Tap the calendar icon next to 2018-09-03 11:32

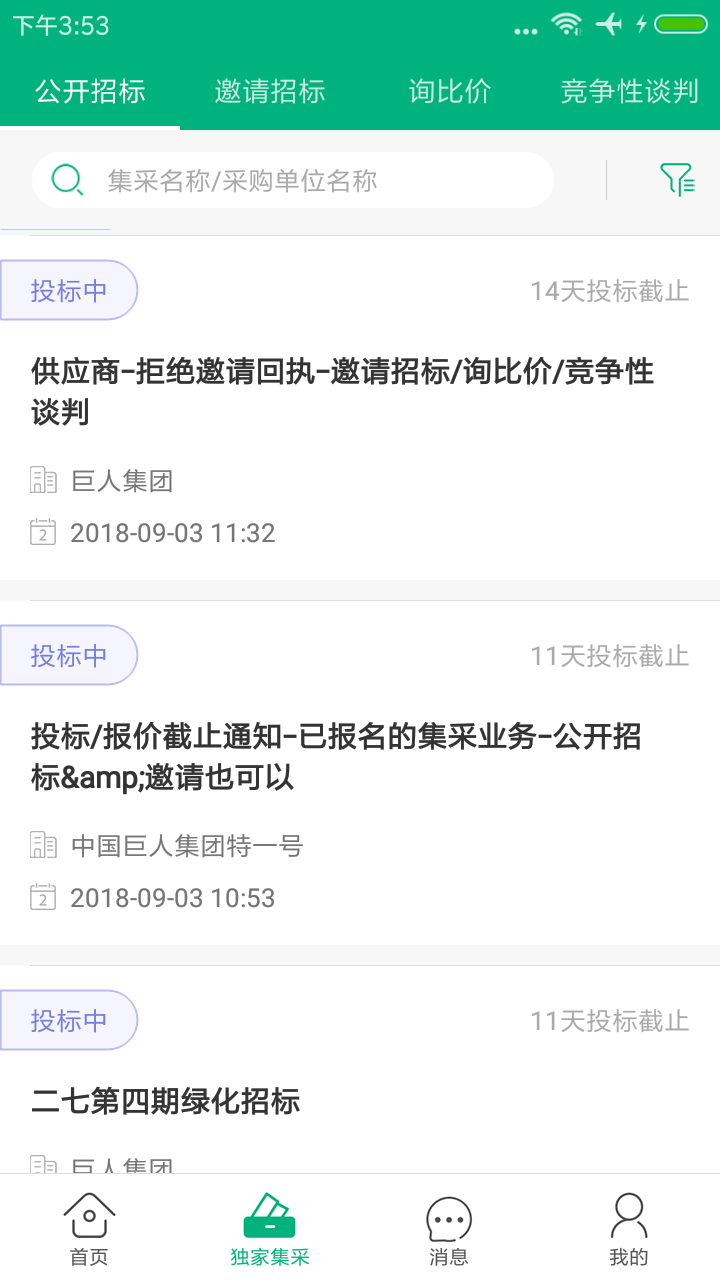point(42,533)
